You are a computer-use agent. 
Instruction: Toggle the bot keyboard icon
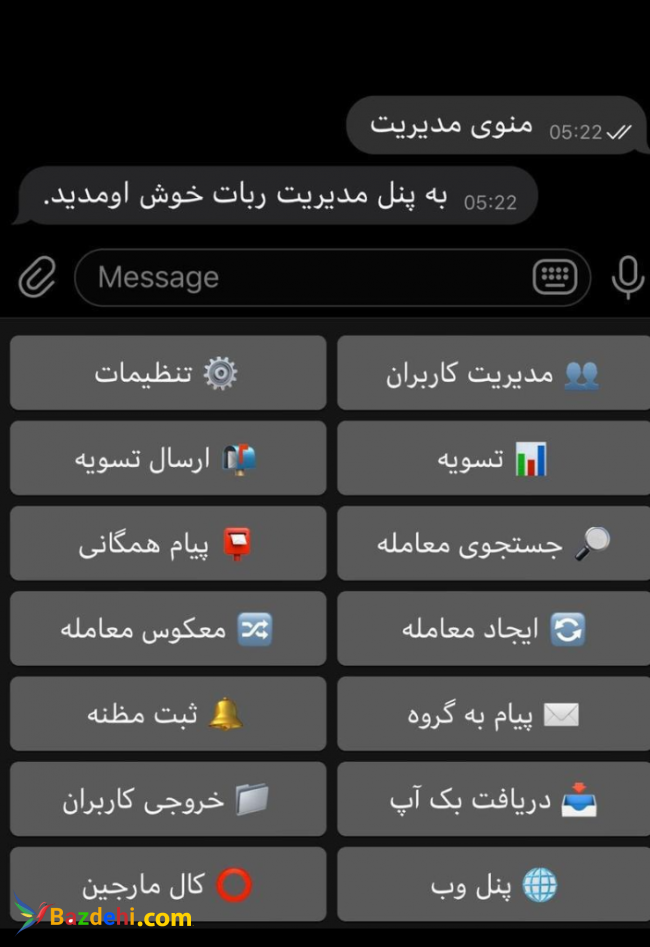coord(555,277)
